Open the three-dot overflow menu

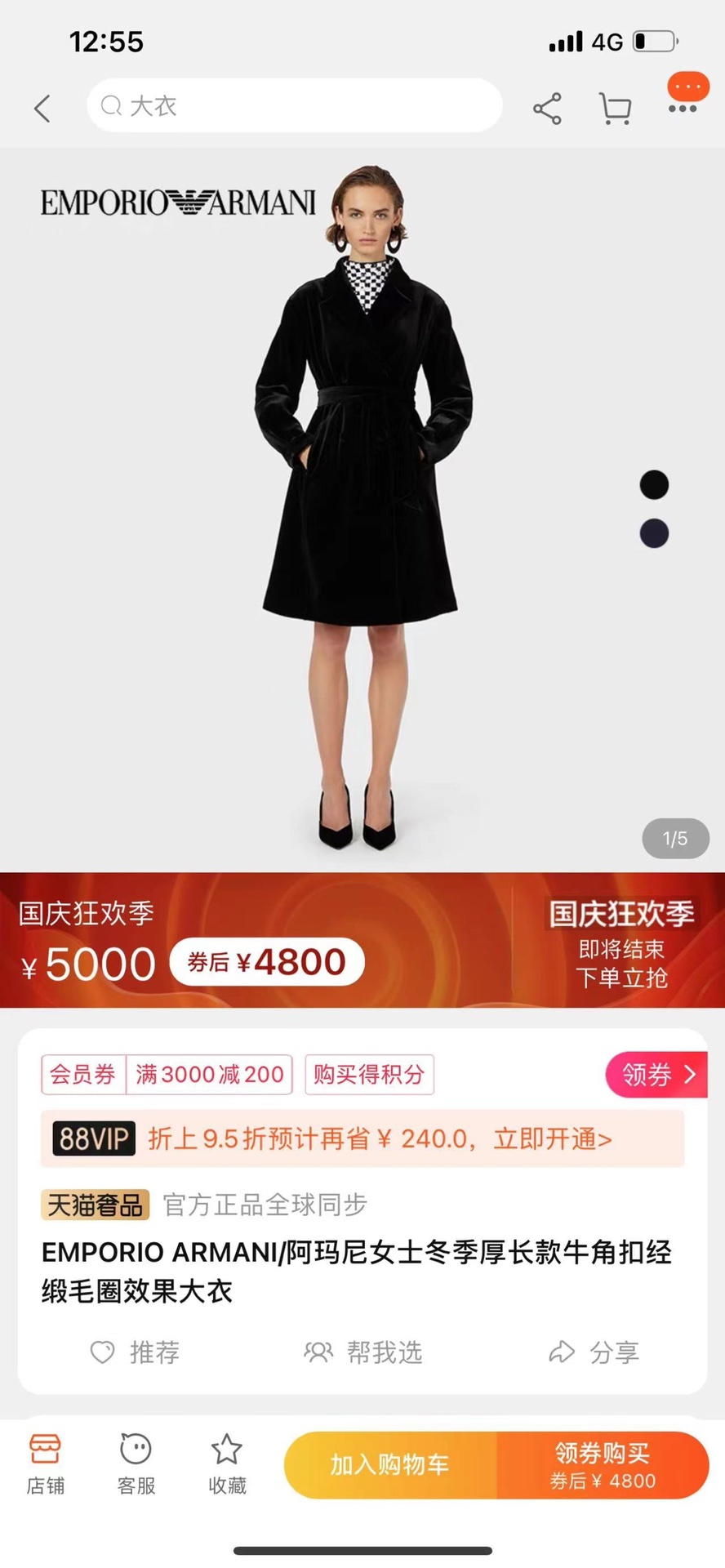pos(683,108)
